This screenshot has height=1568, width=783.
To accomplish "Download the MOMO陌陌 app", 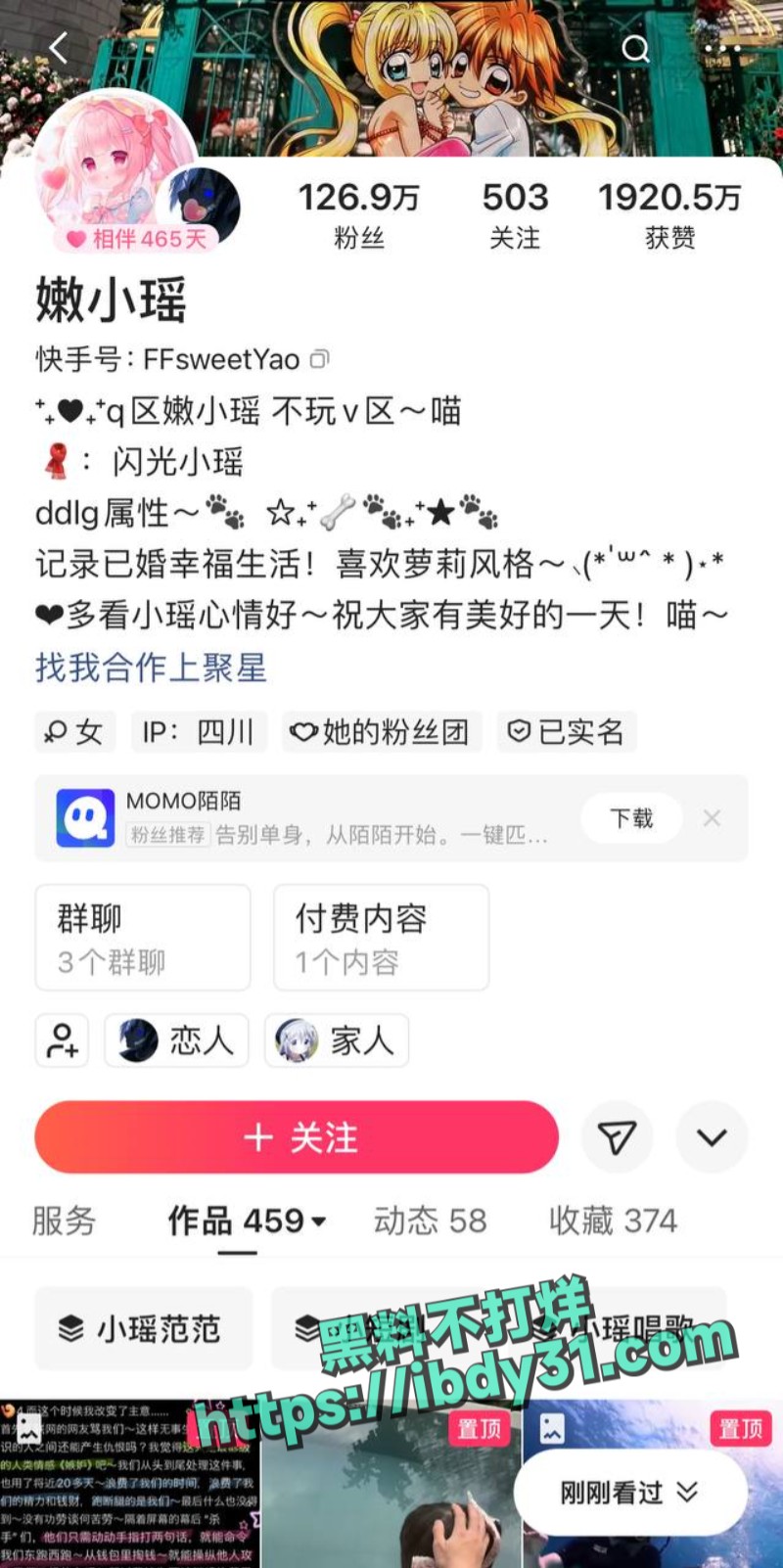I will pyautogui.click(x=631, y=818).
